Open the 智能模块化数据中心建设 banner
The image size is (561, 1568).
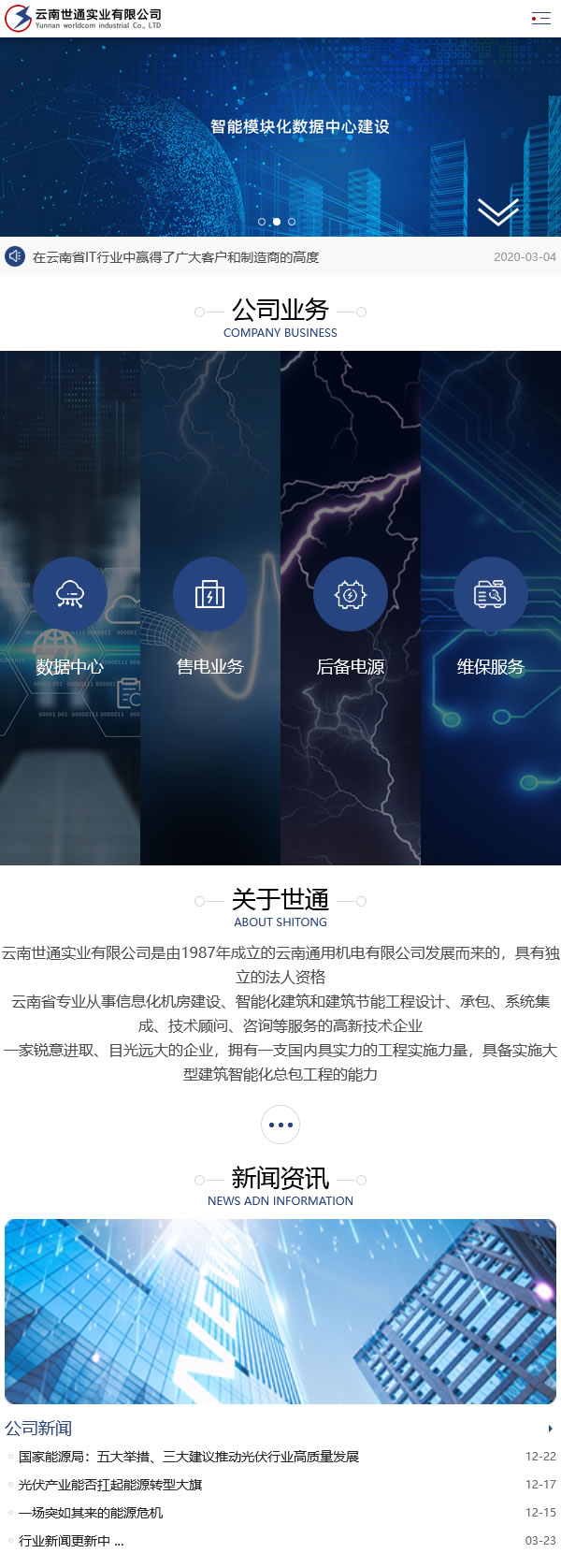point(299,127)
